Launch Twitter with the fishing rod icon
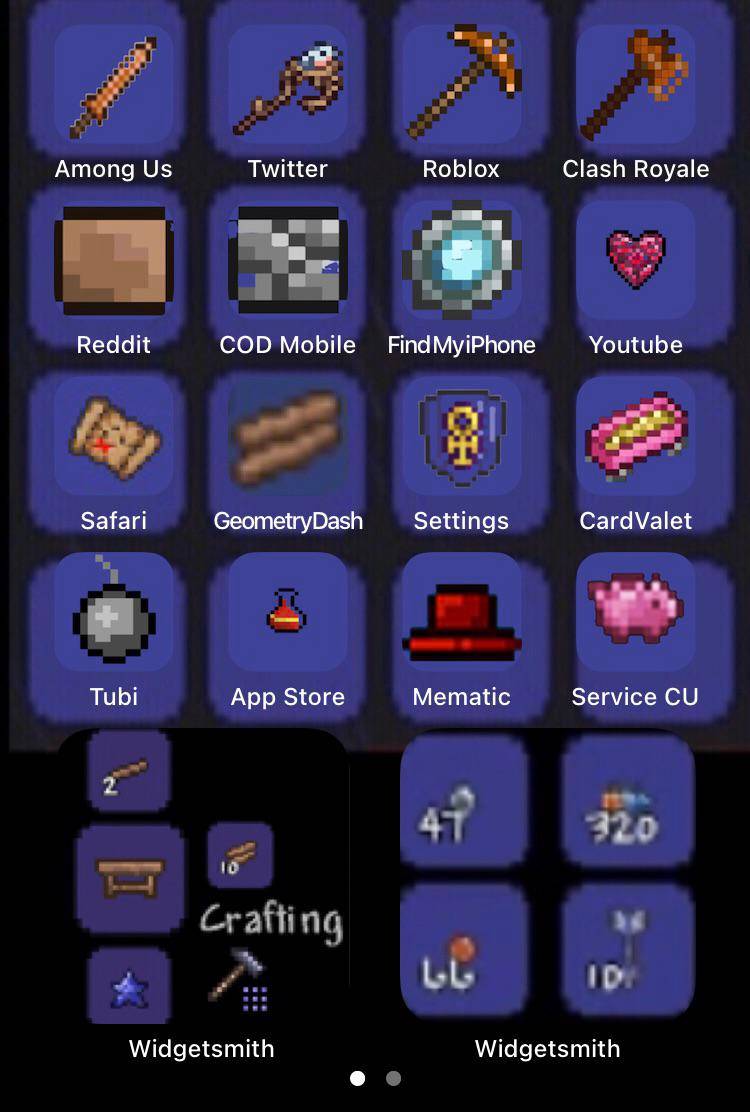Viewport: 750px width, 1112px height. 287,84
